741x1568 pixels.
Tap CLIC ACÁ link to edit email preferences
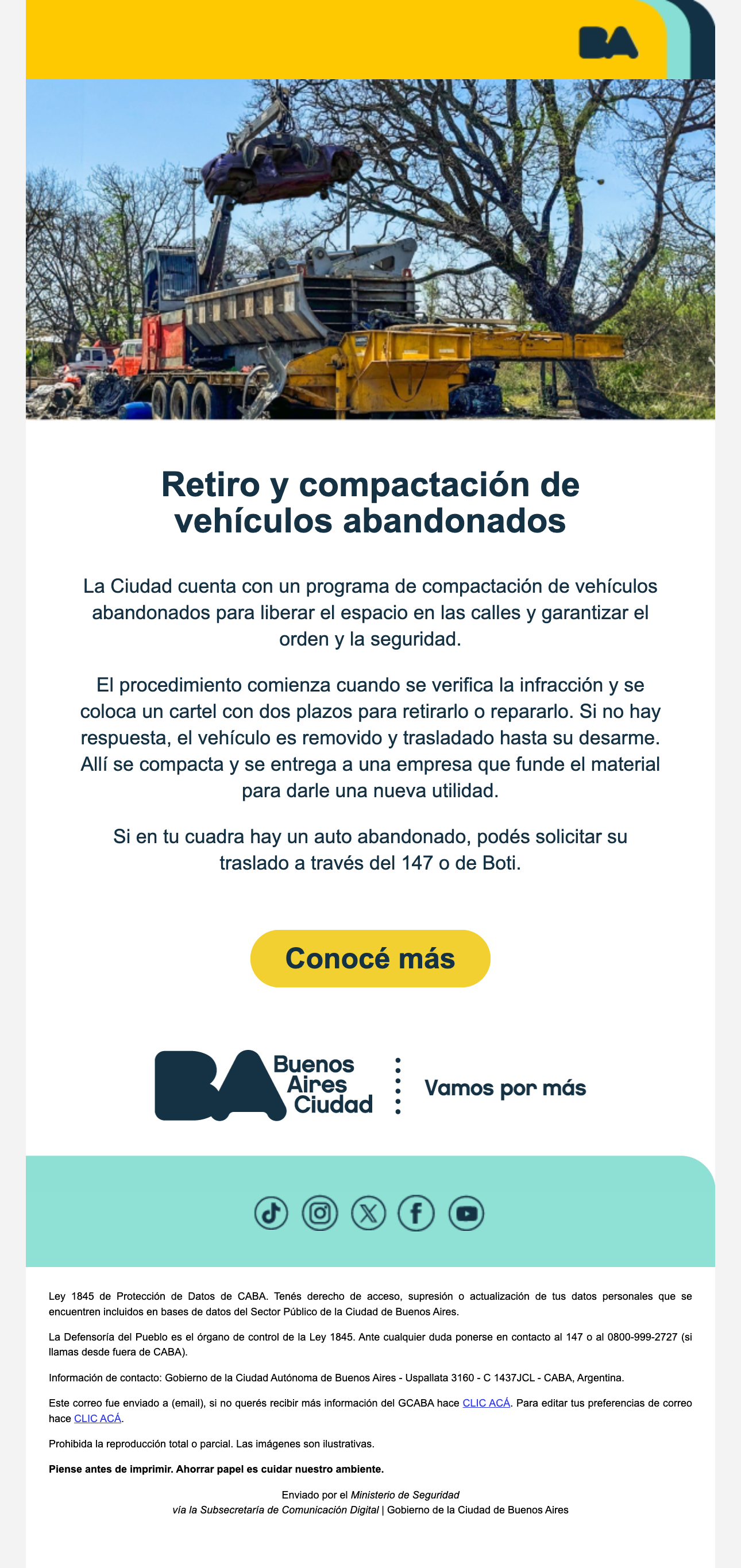(98, 1418)
